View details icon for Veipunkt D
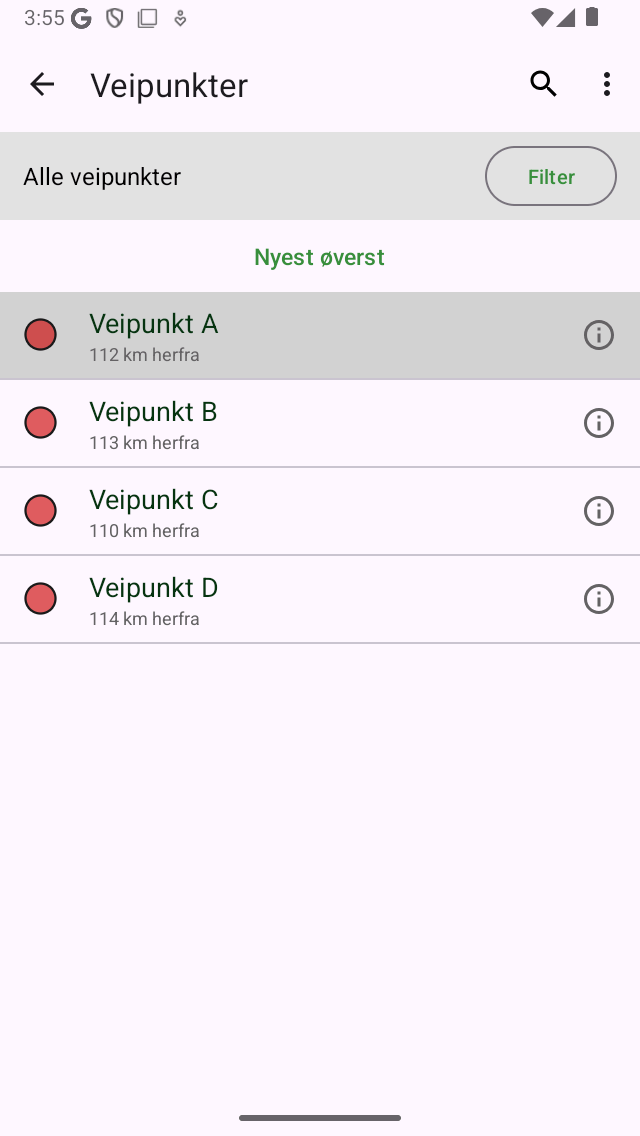The image size is (640, 1136). pyautogui.click(x=598, y=599)
